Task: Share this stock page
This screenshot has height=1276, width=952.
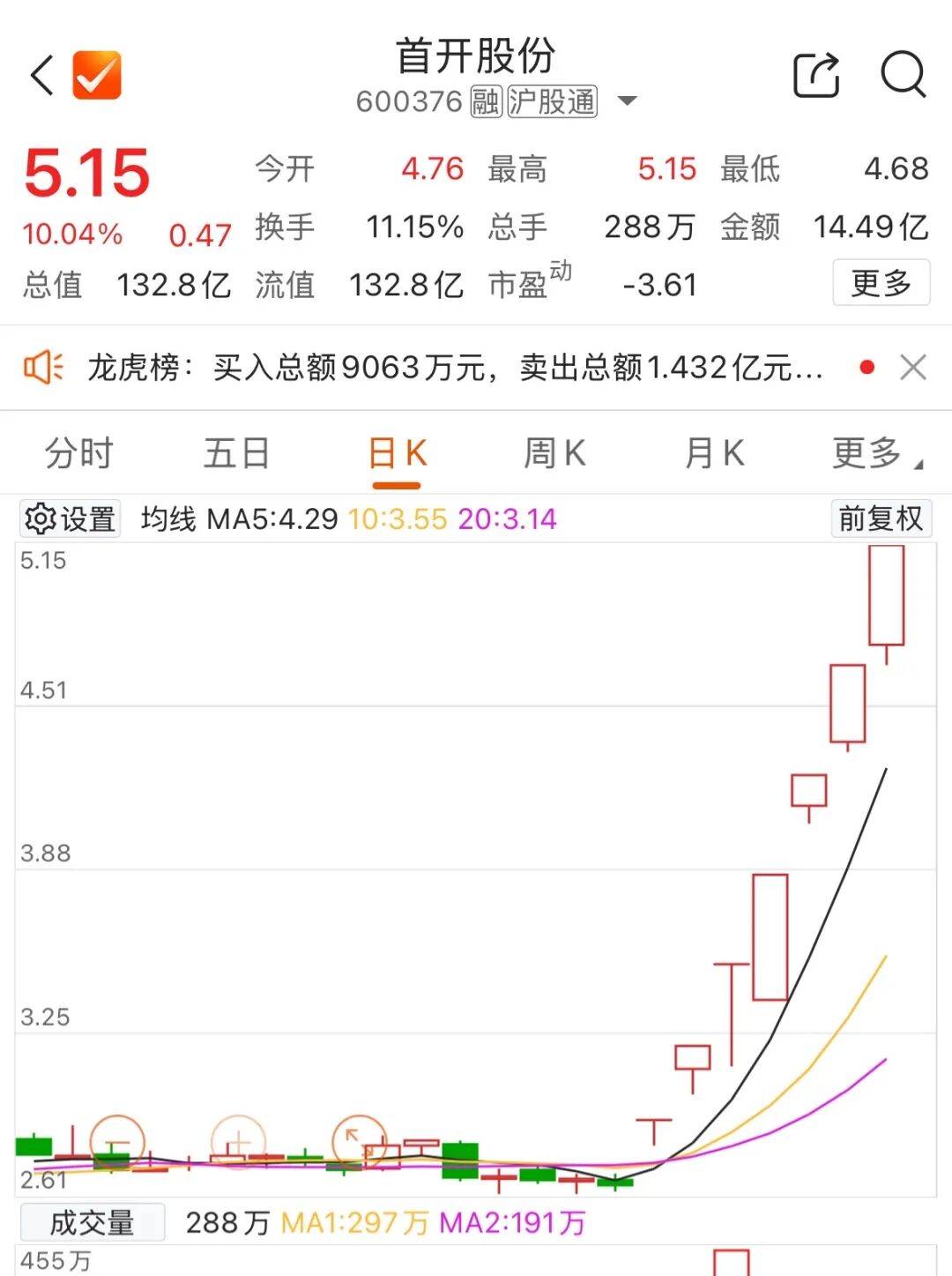Action: click(x=816, y=75)
